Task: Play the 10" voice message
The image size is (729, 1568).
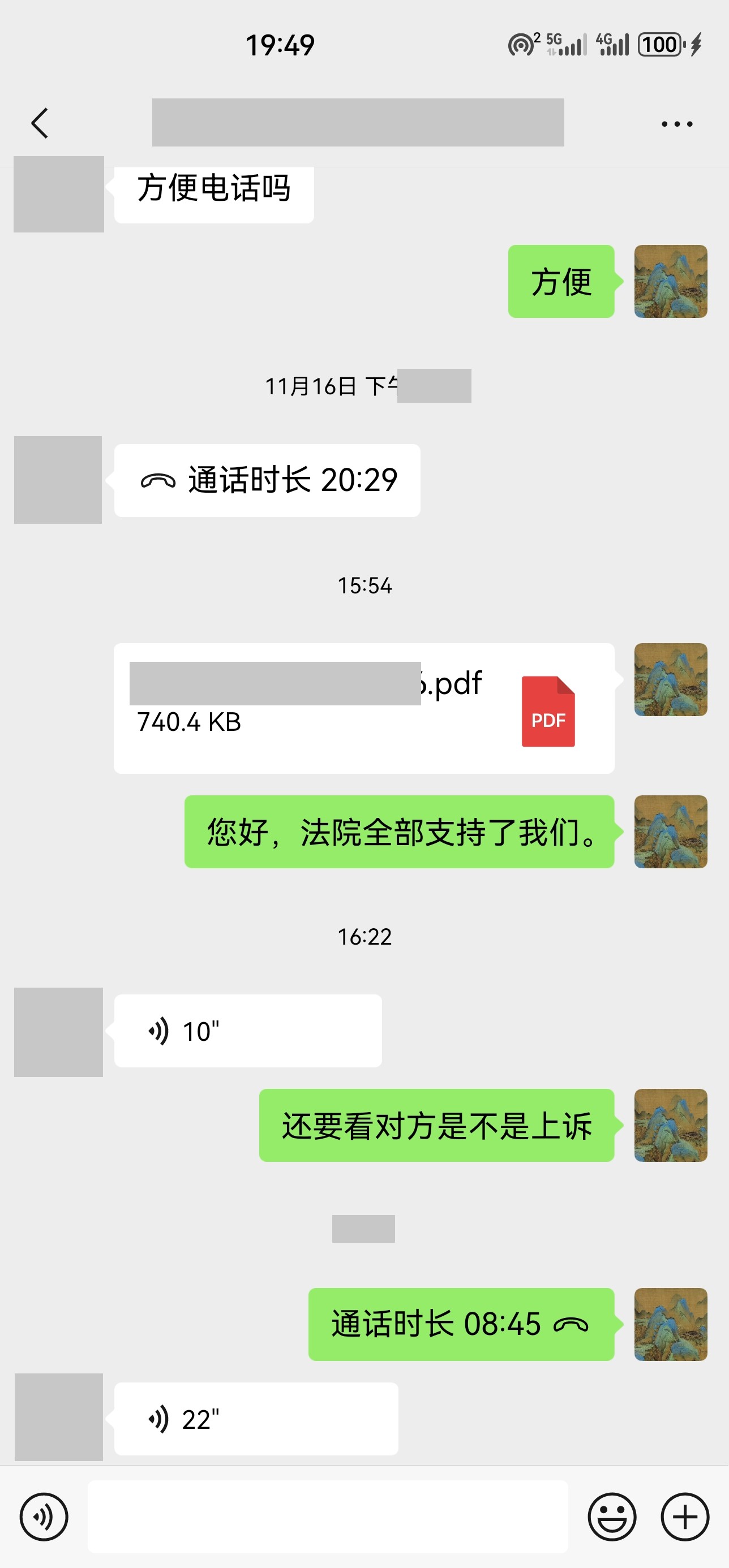Action: pos(247,1031)
